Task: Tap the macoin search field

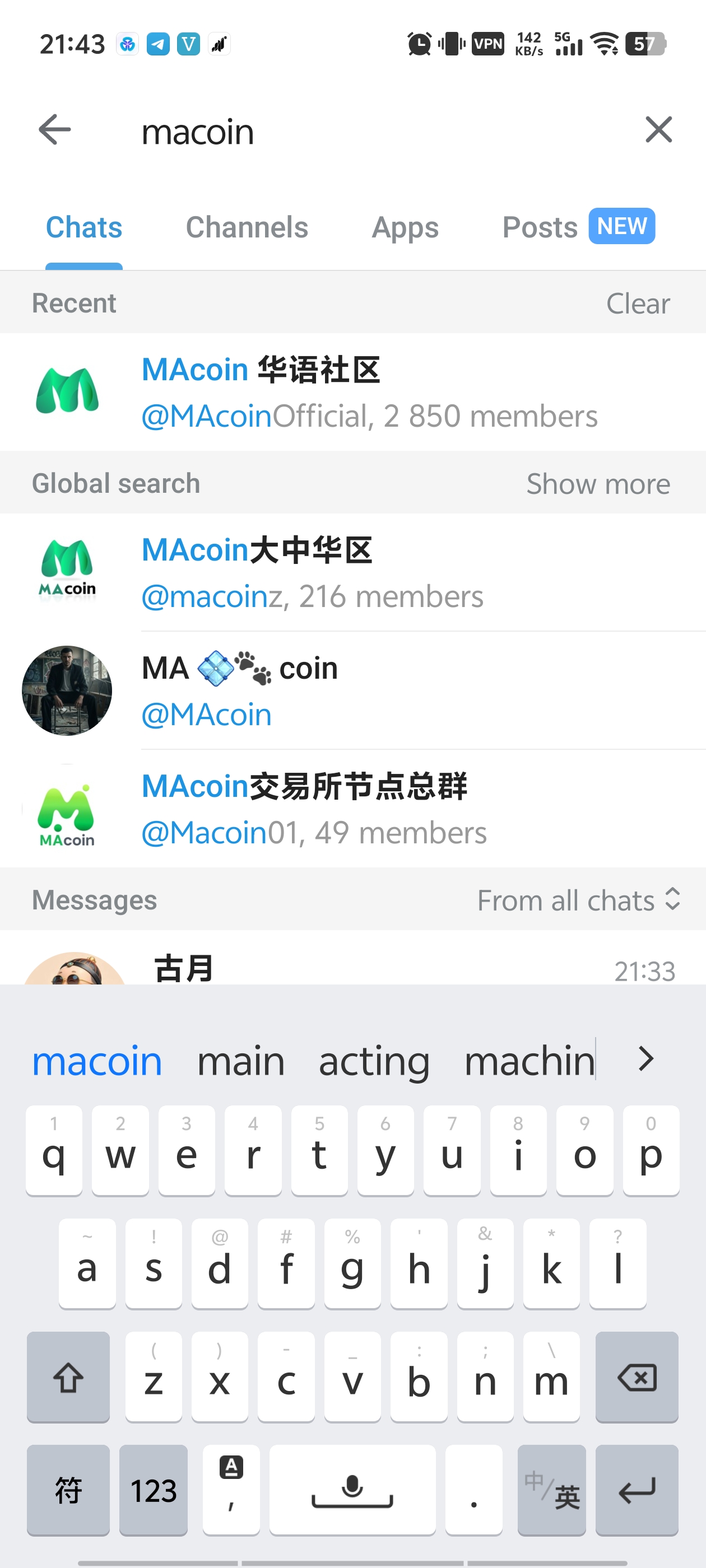Action: [365, 132]
